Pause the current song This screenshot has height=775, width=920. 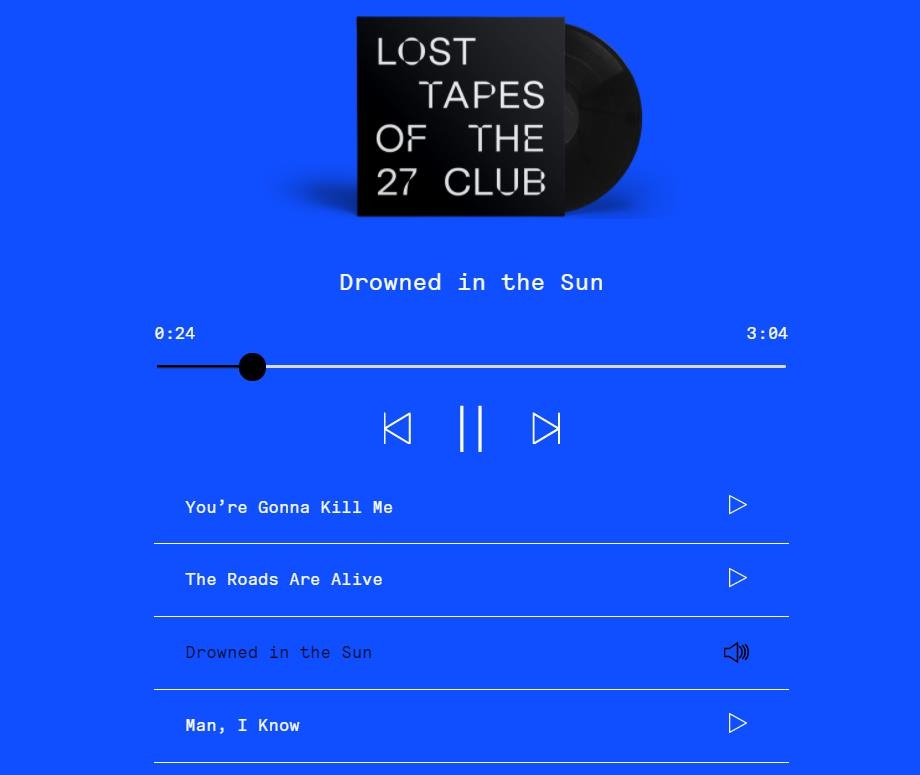pyautogui.click(x=471, y=429)
